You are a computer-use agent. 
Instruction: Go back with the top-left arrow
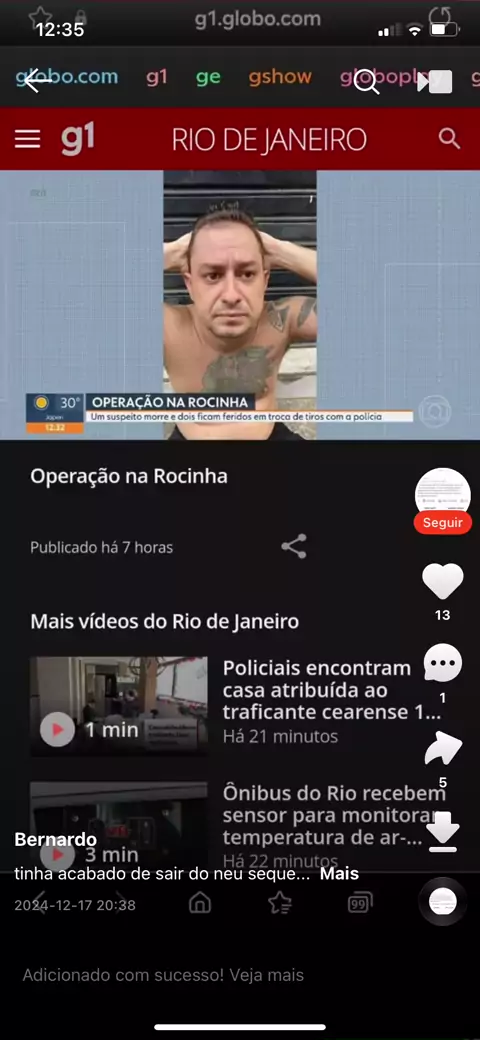click(39, 82)
